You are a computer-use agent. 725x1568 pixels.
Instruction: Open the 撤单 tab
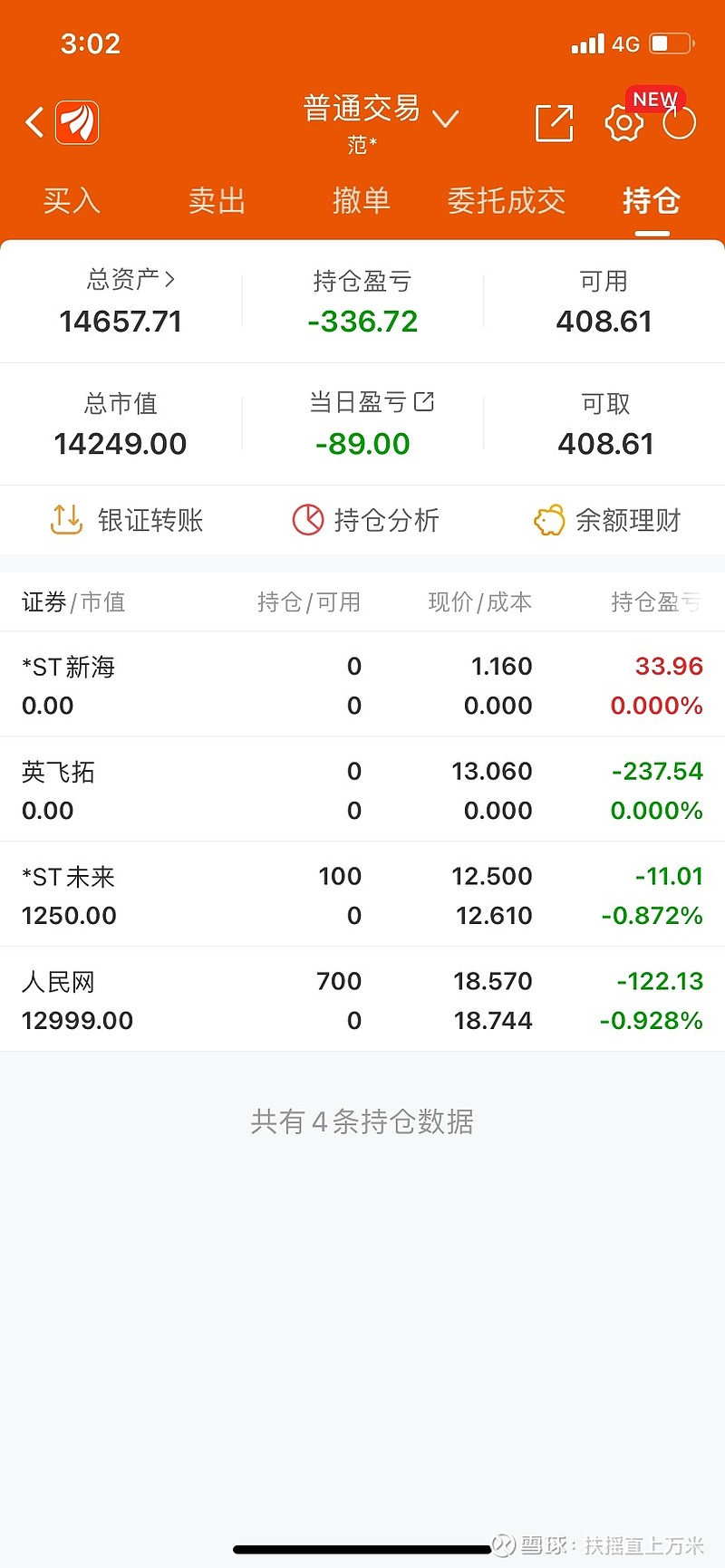click(362, 200)
